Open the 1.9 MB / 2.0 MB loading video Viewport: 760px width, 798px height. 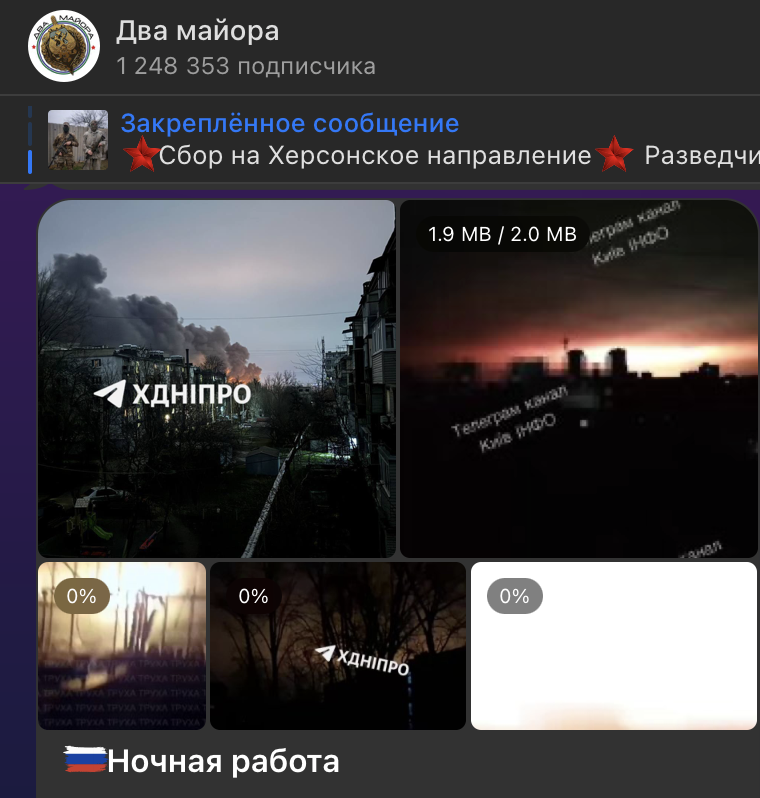578,378
